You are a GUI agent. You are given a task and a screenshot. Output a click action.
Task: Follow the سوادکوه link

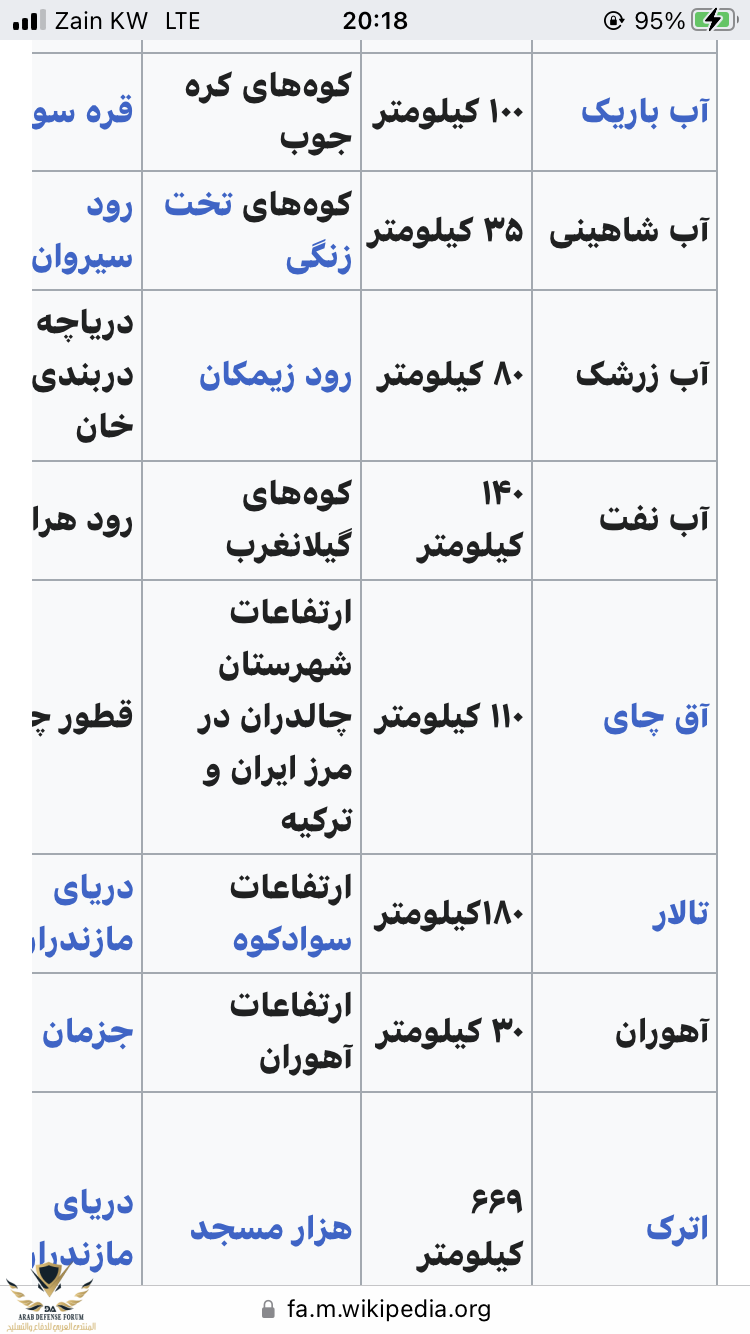[292, 940]
